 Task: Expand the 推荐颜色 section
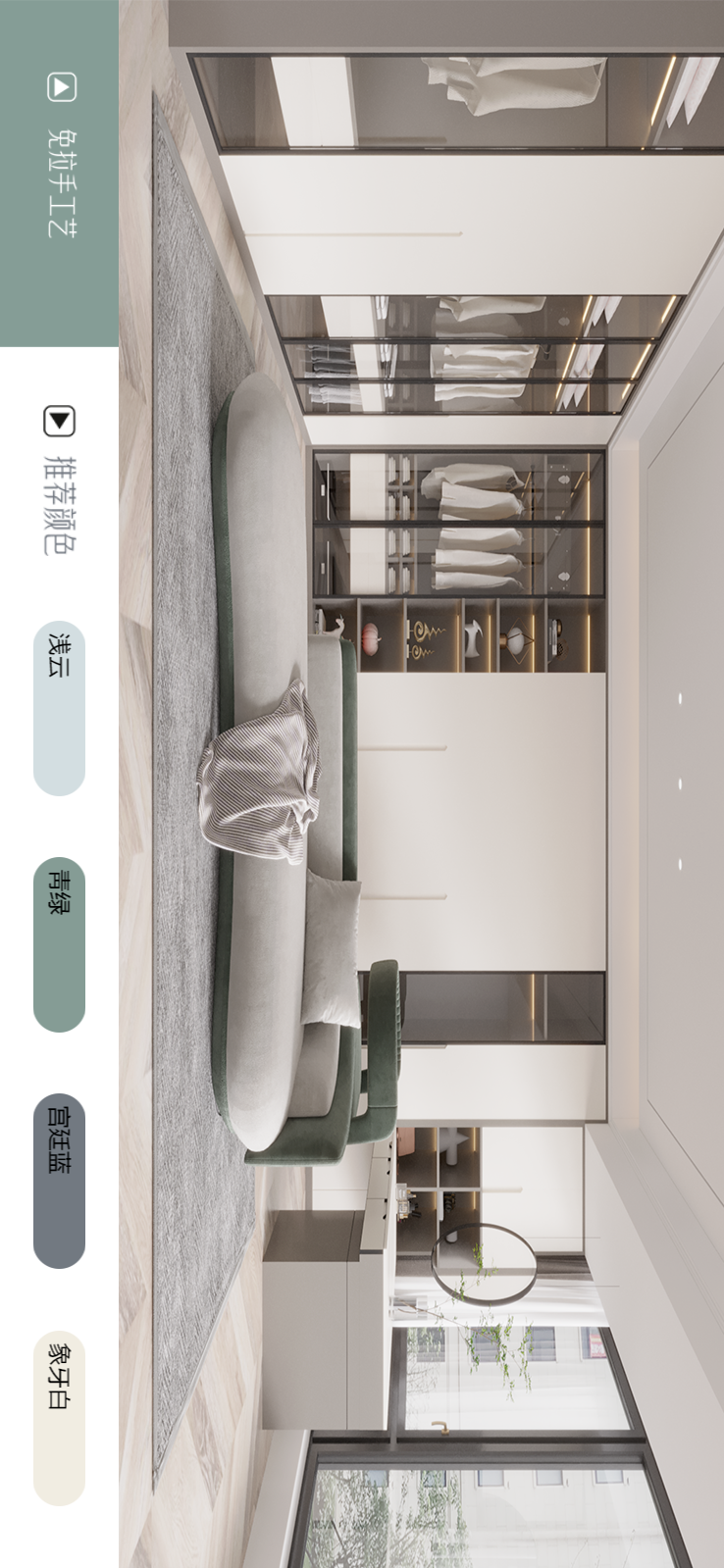(x=60, y=481)
